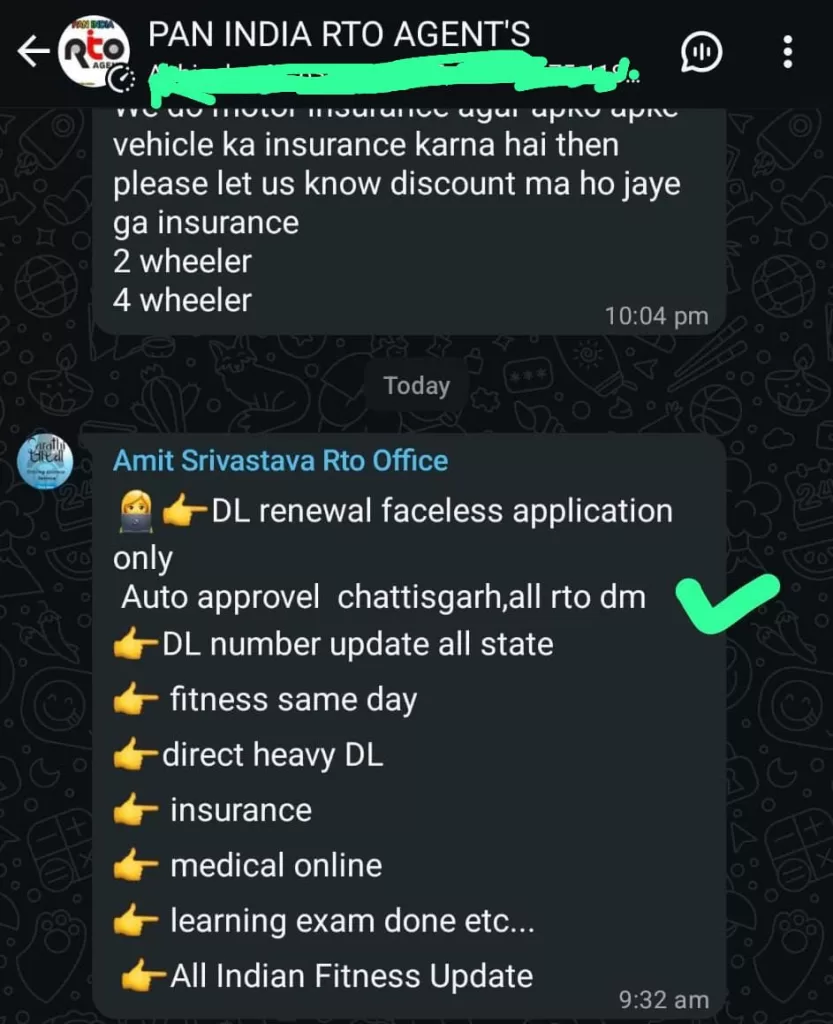Start a group voice chat
This screenshot has width=833, height=1024.
pos(701,51)
